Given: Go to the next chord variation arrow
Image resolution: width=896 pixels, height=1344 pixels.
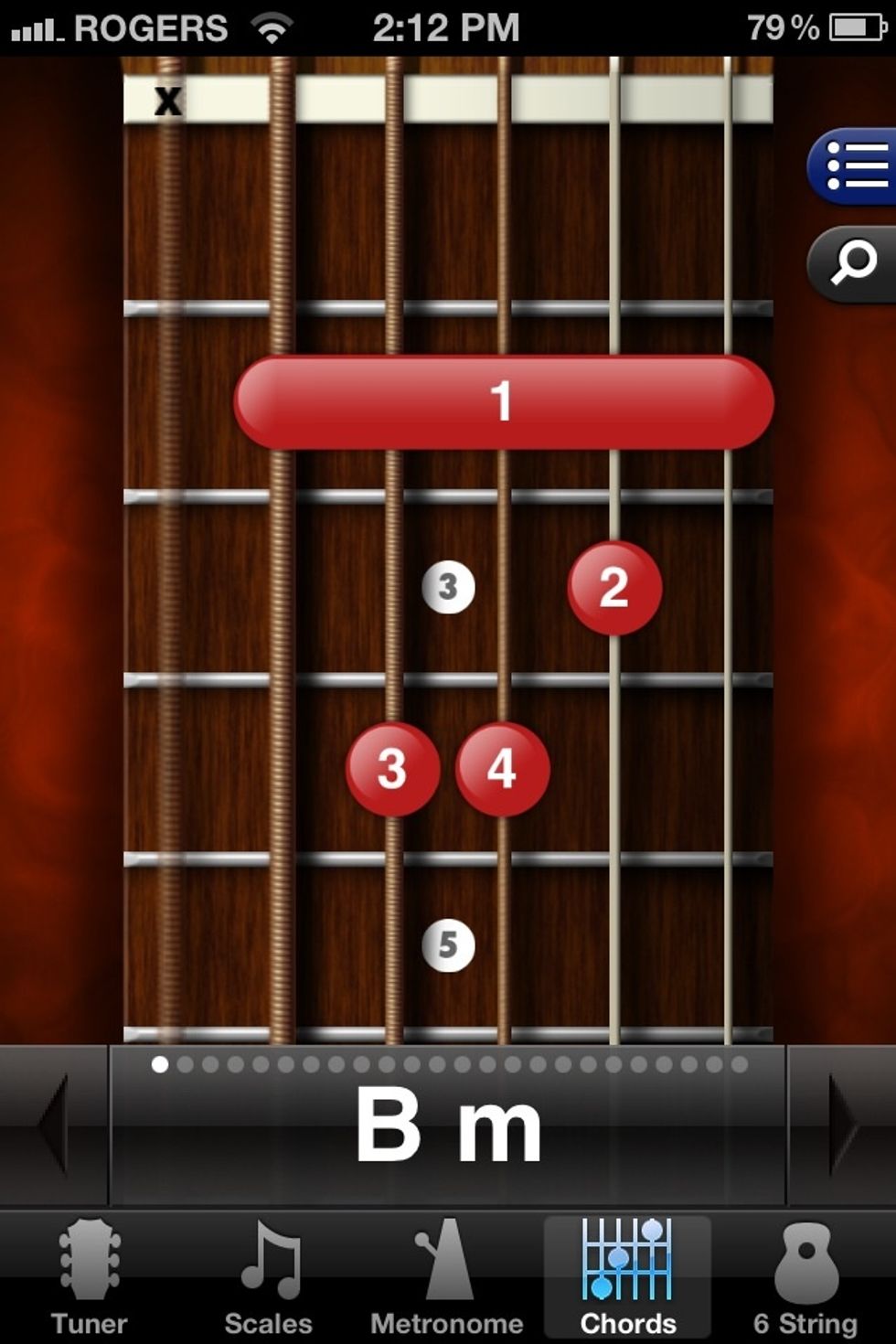Looking at the screenshot, I should click(842, 1125).
